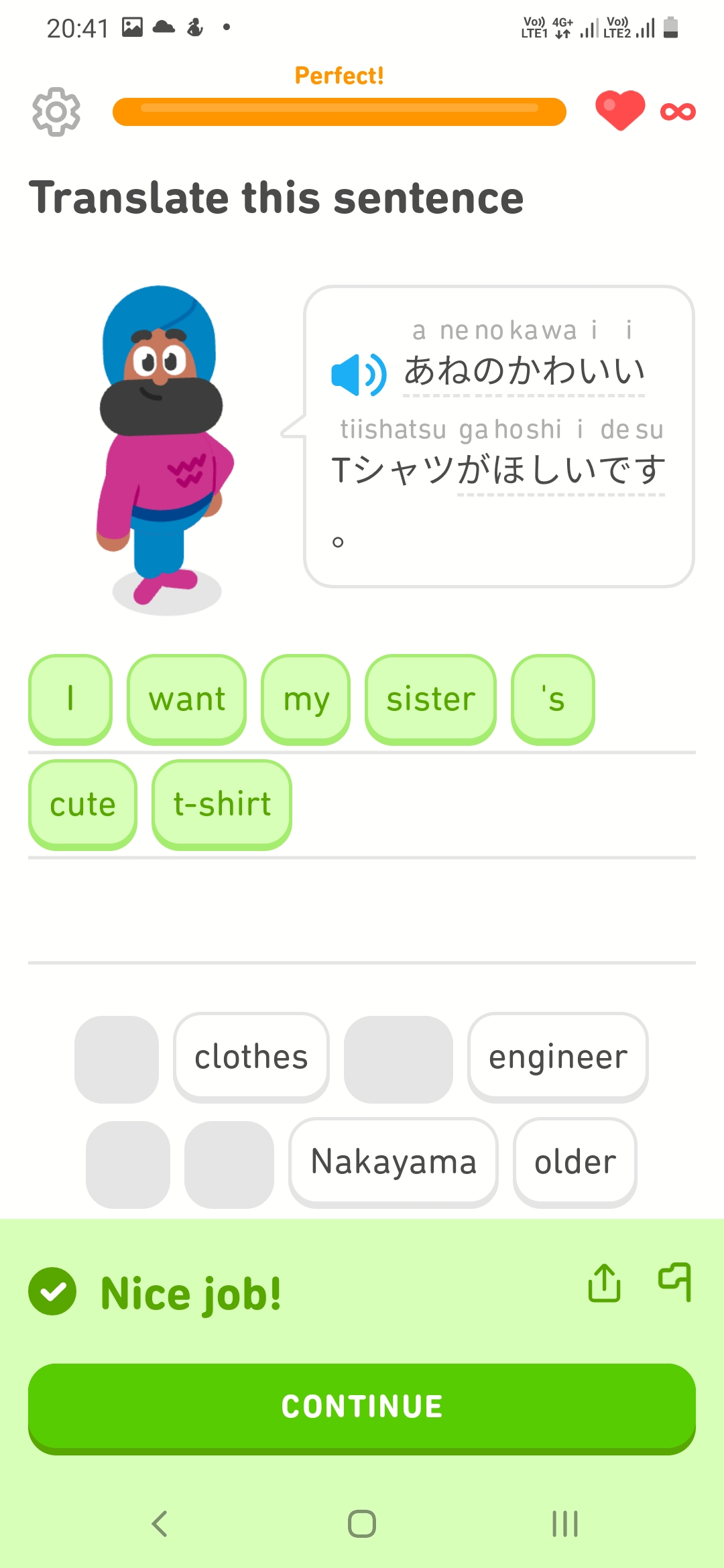Image resolution: width=724 pixels, height=1568 pixels.
Task: Select the word chip 'clothes'
Action: click(251, 1057)
